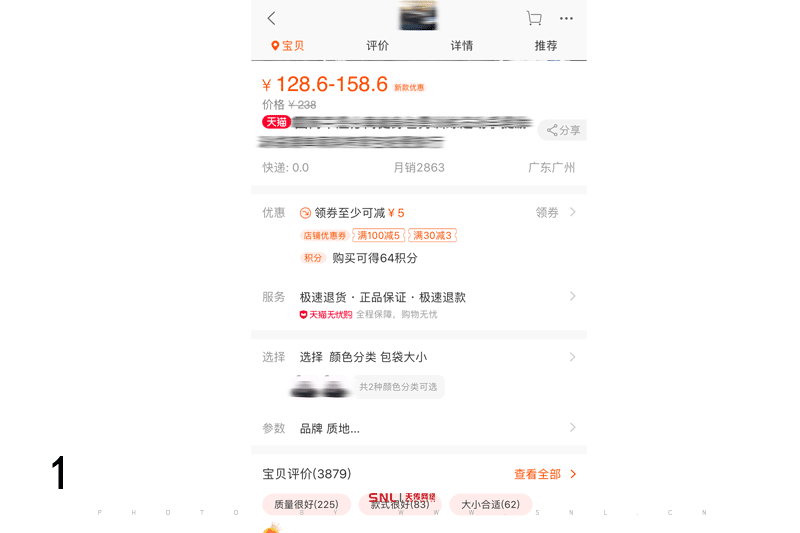Filter reviews by 质量很好(225)

coord(306,504)
